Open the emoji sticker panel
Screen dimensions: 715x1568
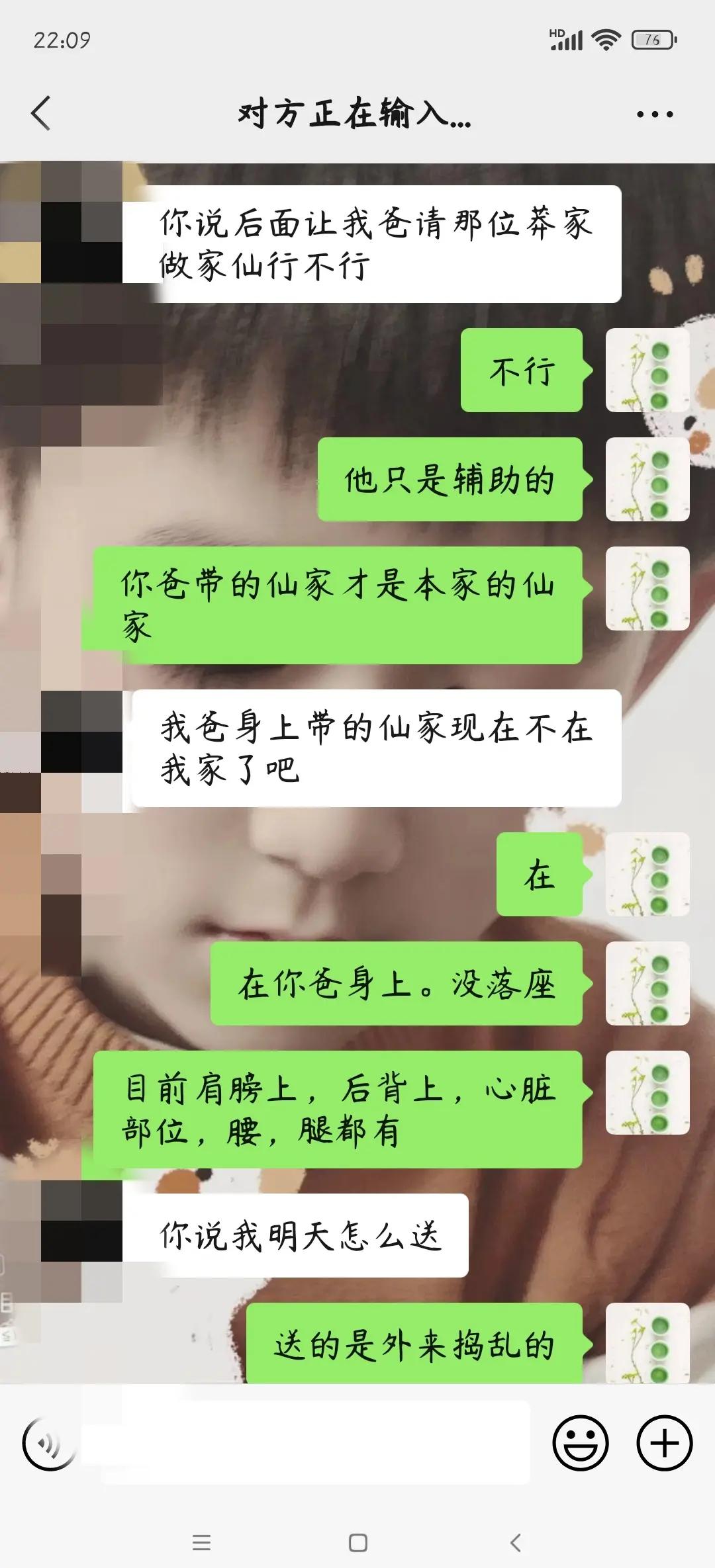tap(581, 1444)
